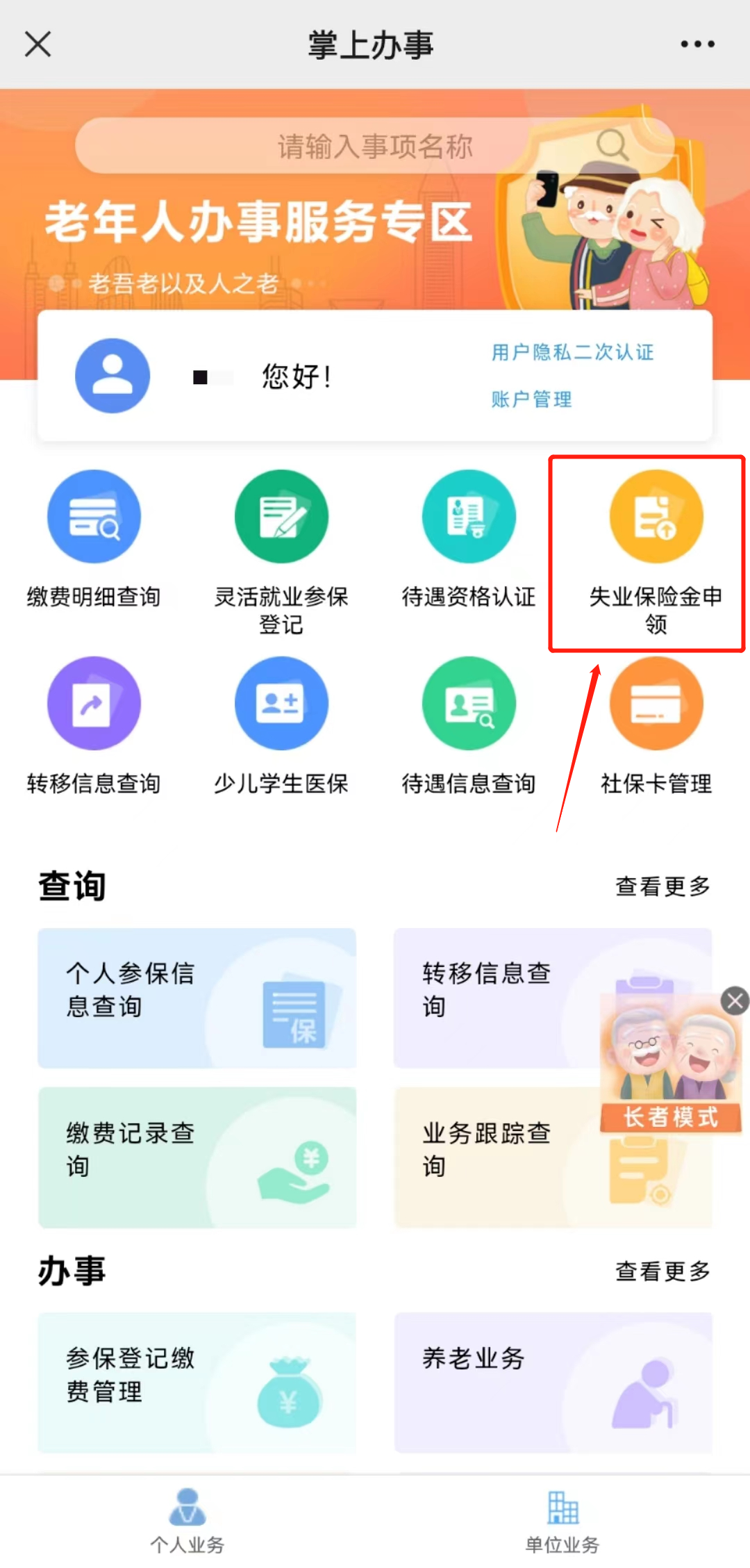Open the three-dot overflow menu

click(697, 44)
